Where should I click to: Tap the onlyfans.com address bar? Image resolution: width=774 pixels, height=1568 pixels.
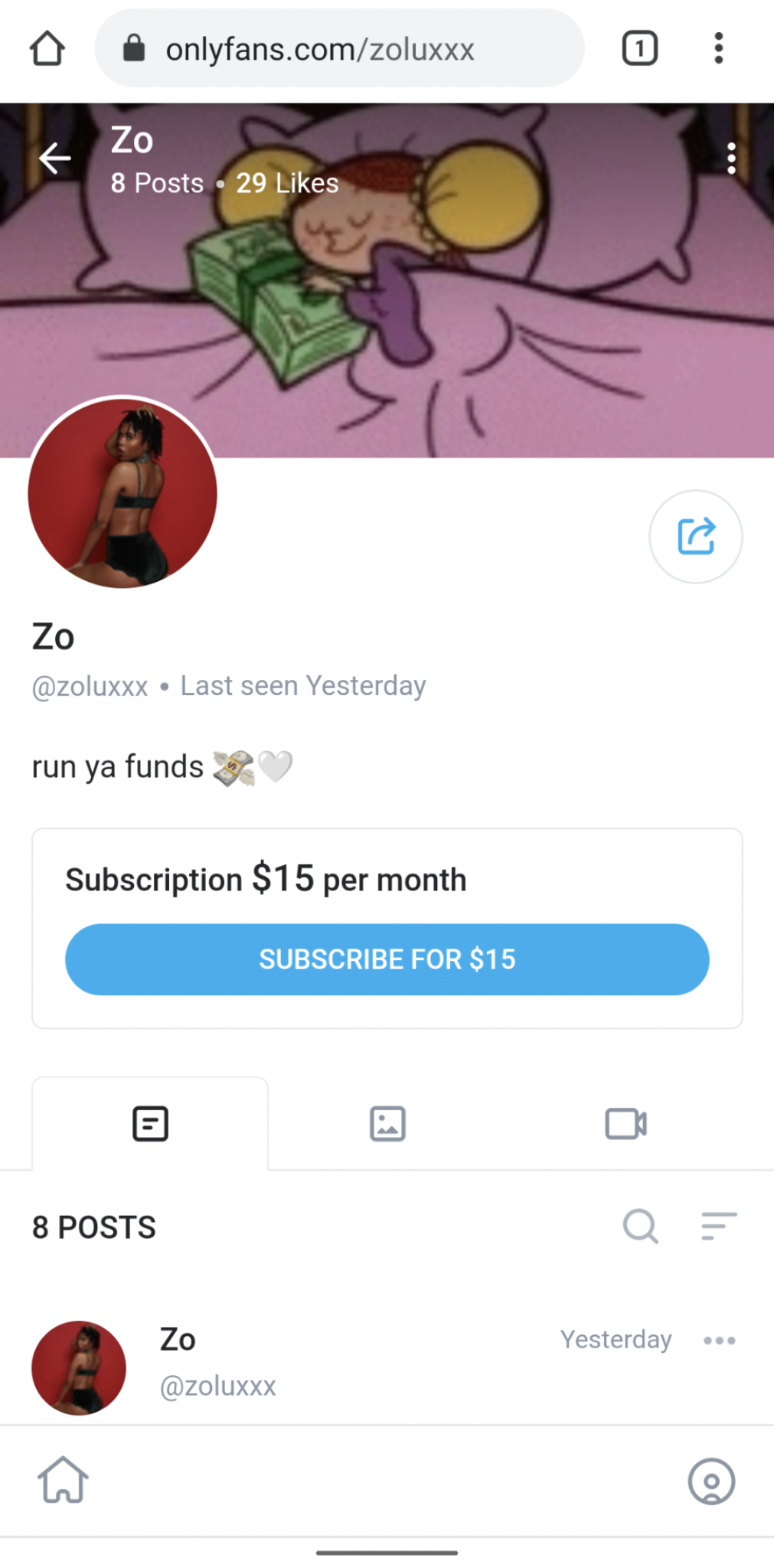pos(338,49)
